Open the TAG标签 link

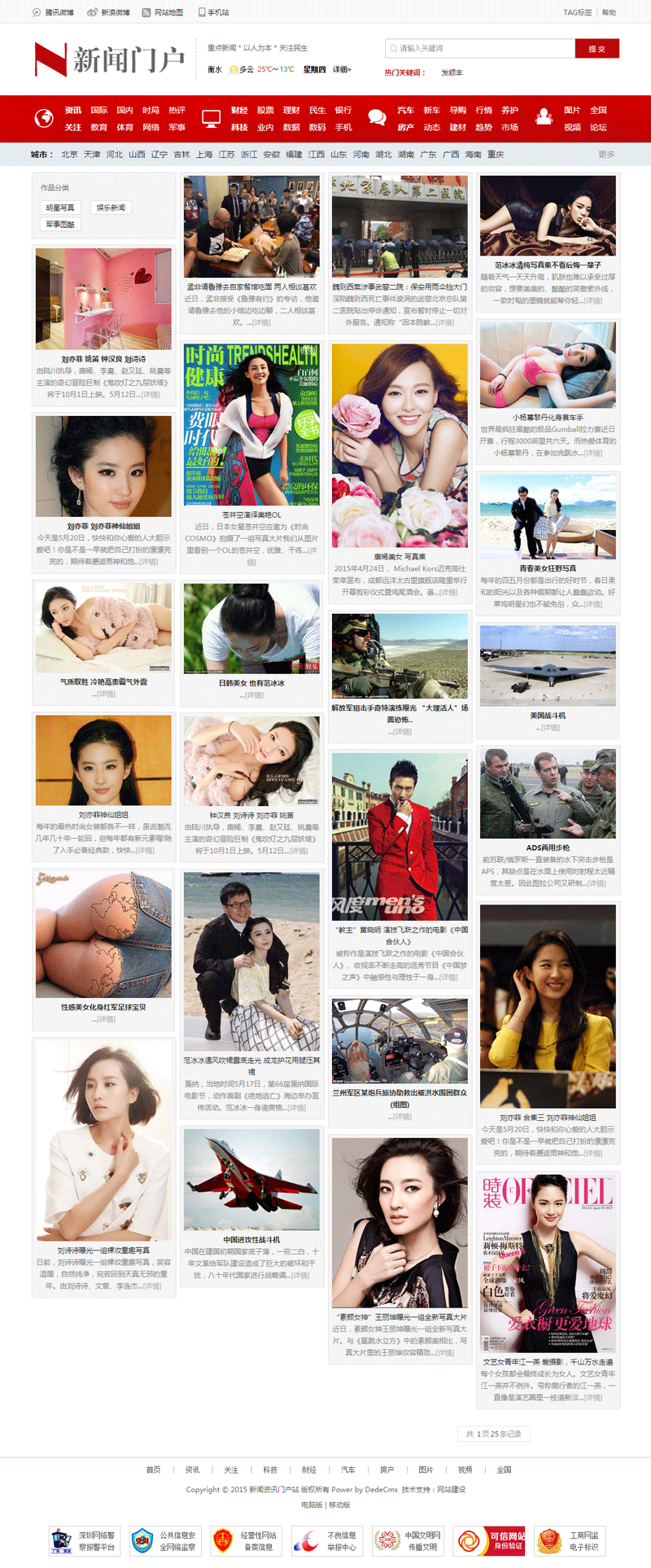coord(577,12)
